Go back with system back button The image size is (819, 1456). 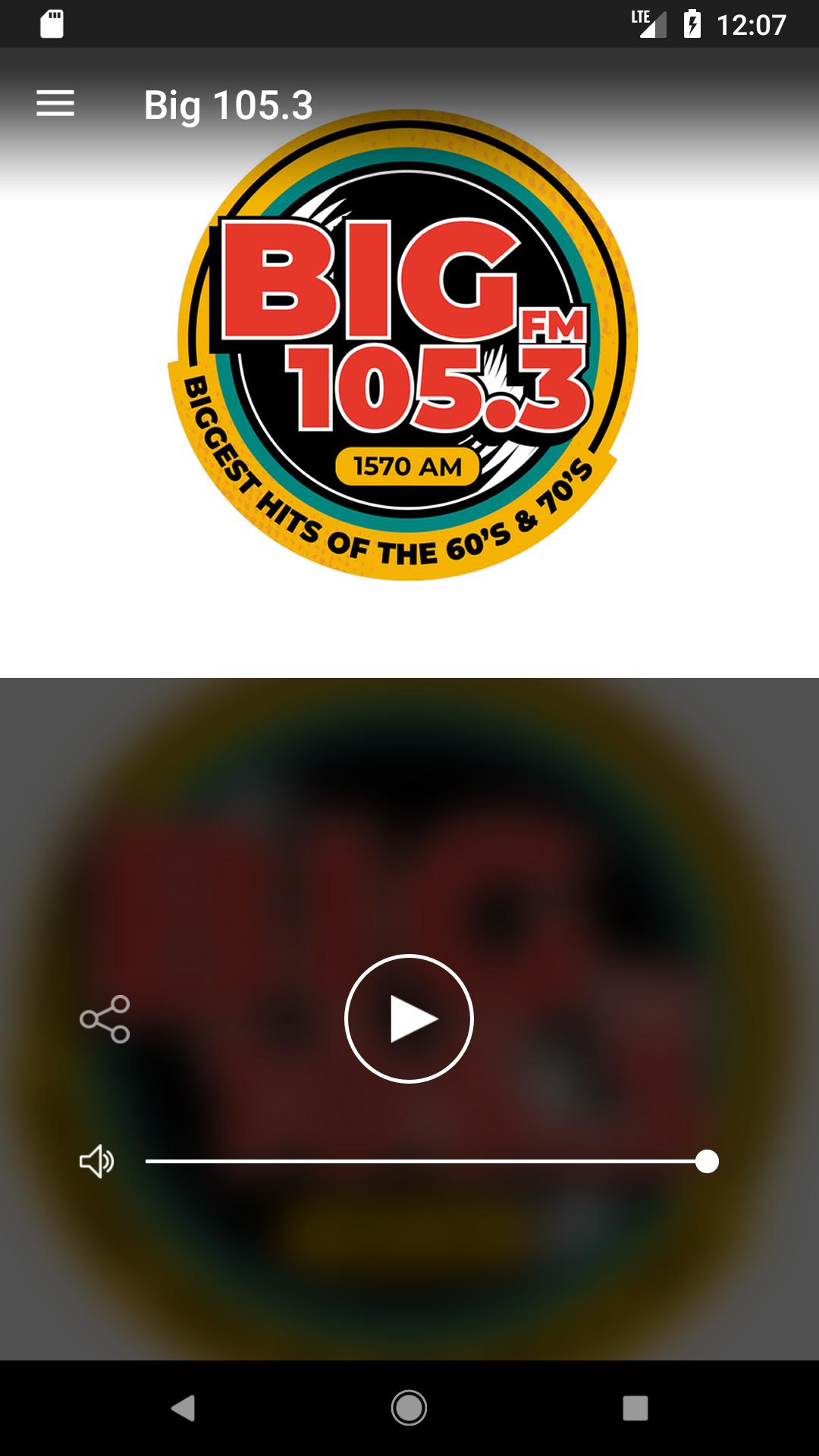(x=183, y=1408)
